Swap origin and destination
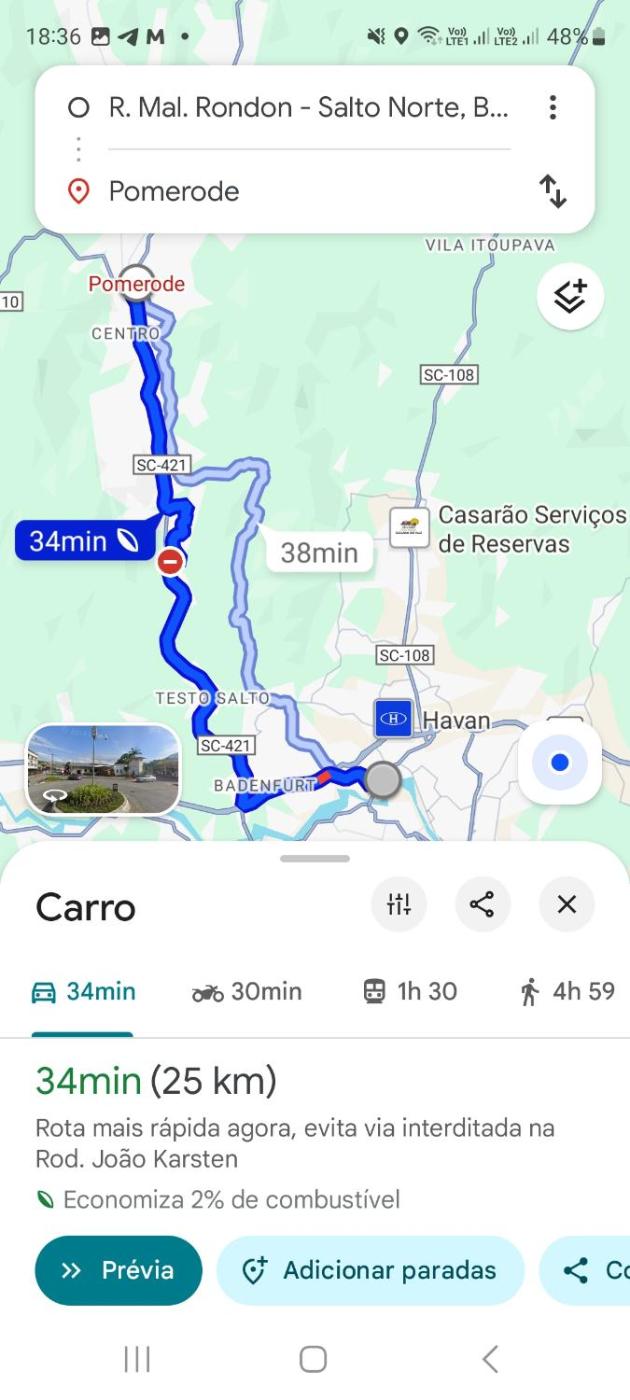630x1400 pixels. point(553,191)
